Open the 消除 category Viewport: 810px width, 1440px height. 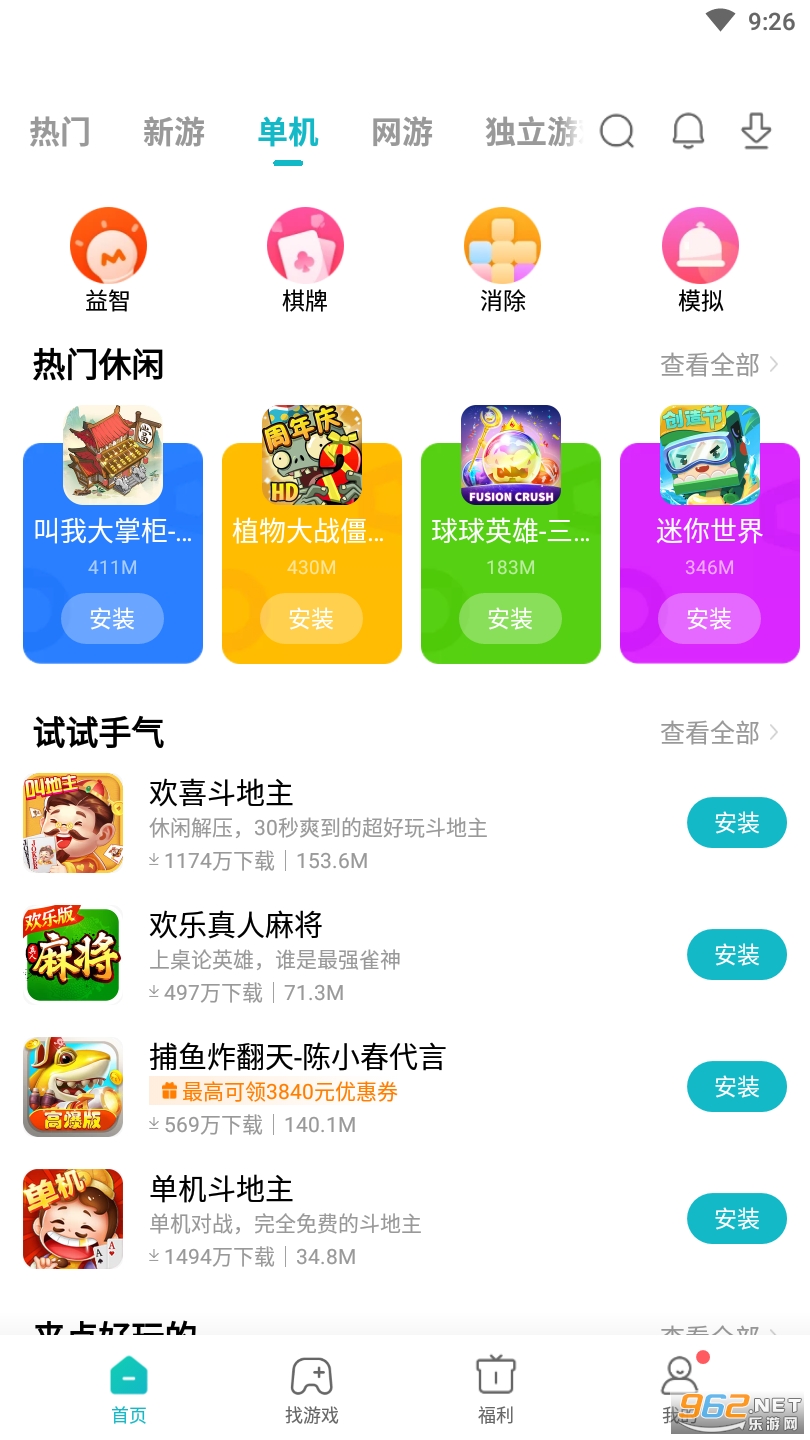pos(502,260)
